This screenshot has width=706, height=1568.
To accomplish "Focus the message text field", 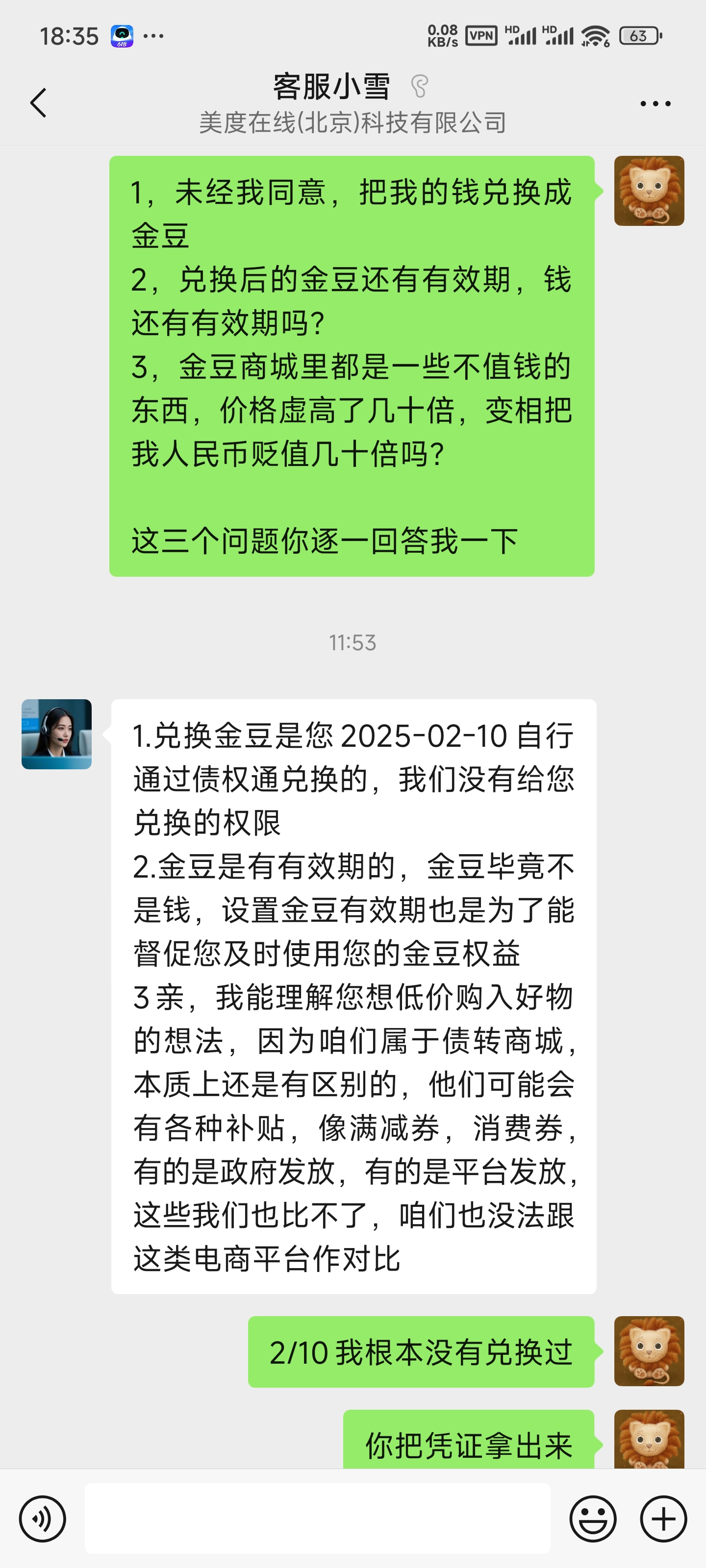I will tap(317, 1518).
